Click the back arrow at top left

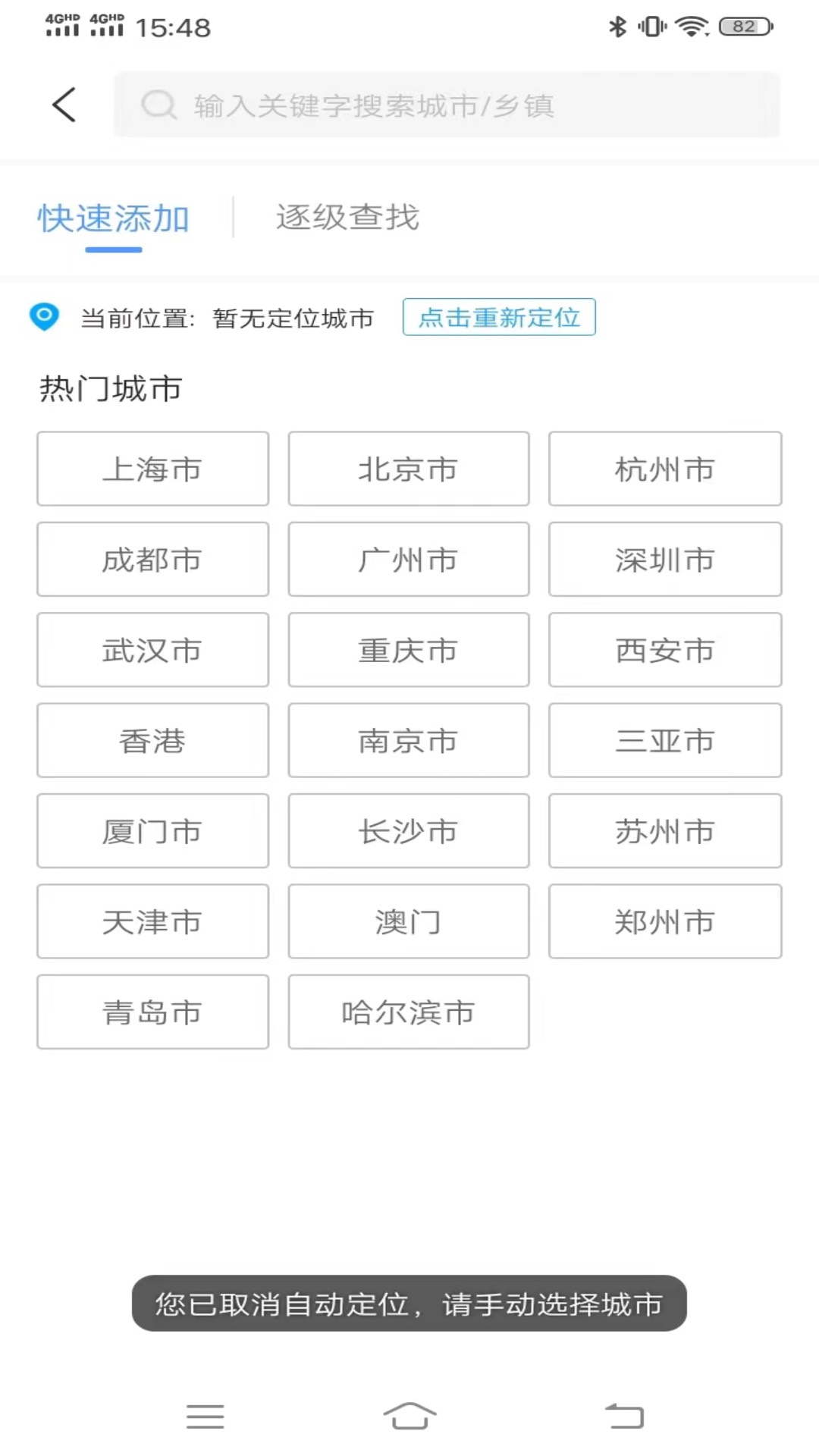pyautogui.click(x=64, y=105)
